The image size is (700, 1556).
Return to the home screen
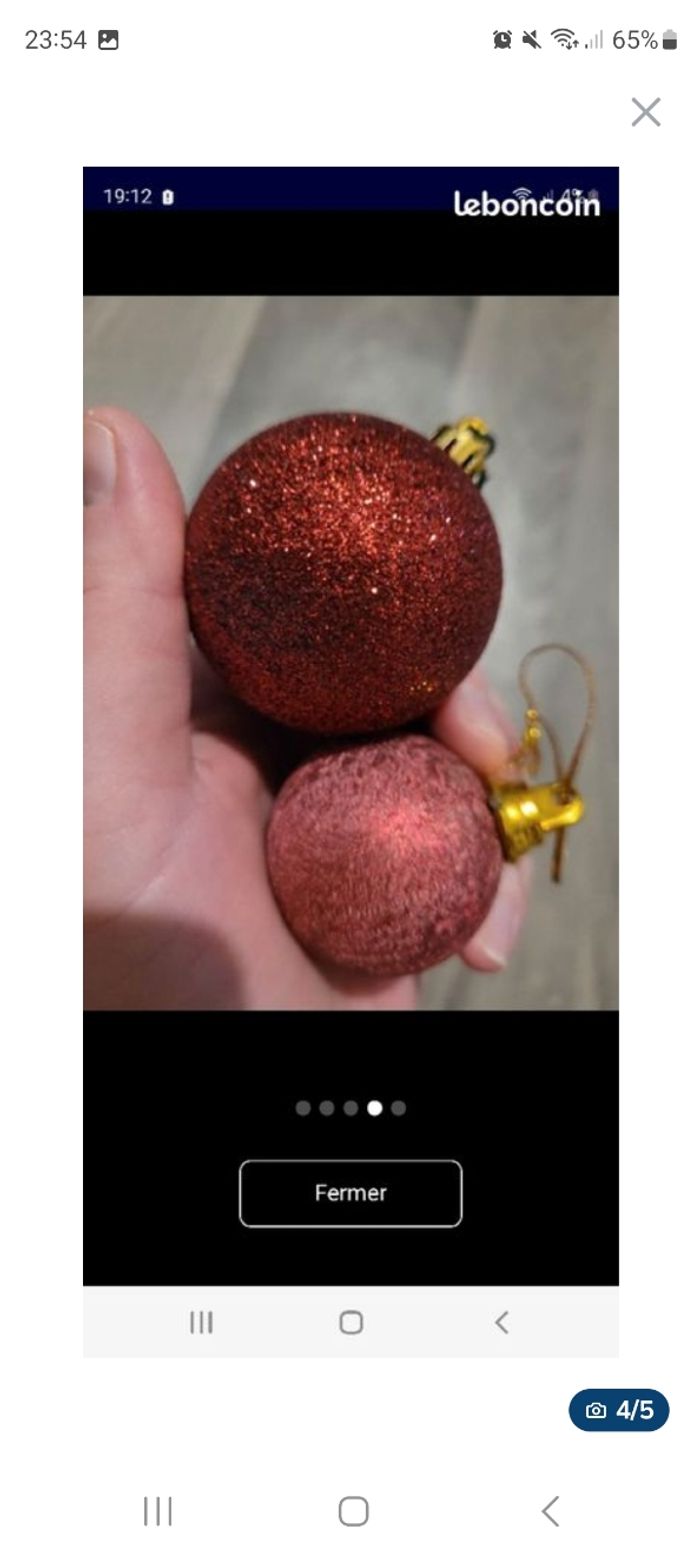(353, 1511)
